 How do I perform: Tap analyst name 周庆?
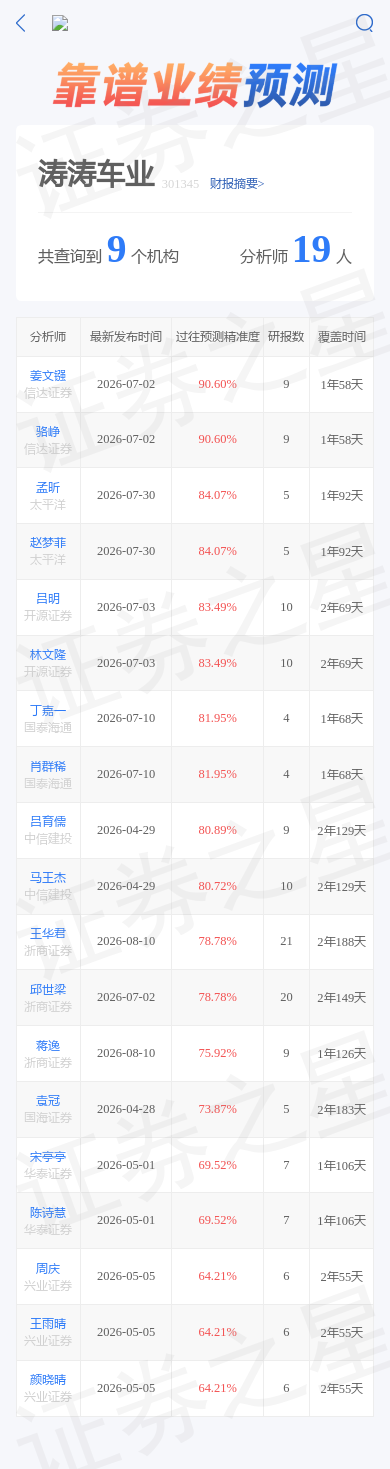(x=48, y=1268)
